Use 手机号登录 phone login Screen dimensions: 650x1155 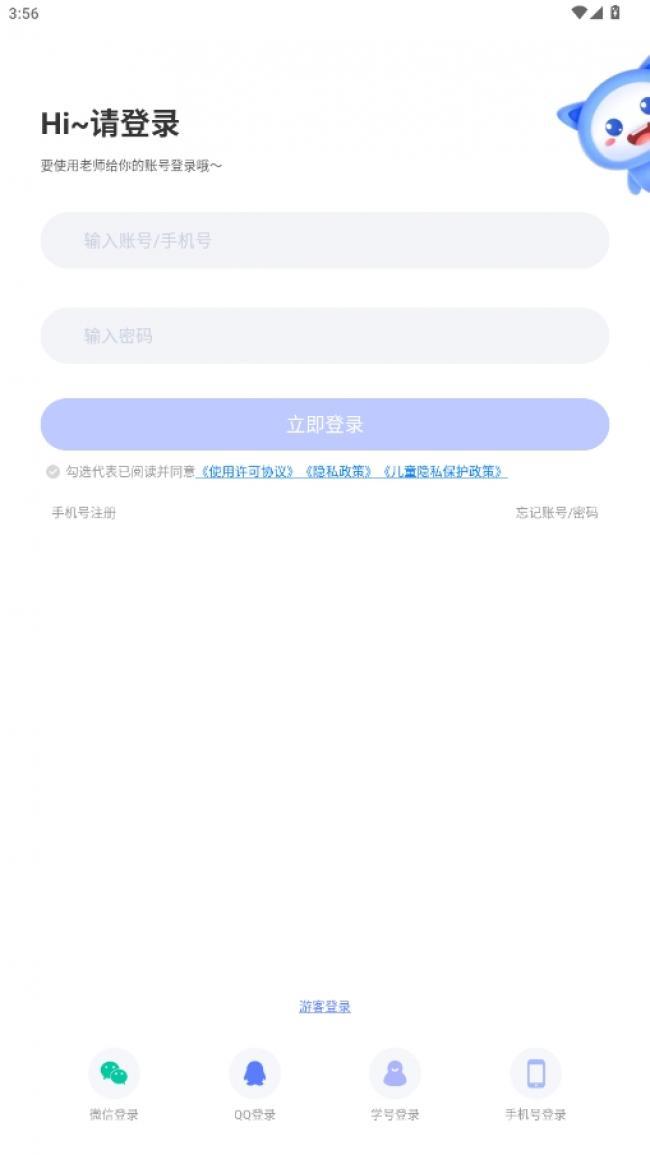pos(536,1085)
